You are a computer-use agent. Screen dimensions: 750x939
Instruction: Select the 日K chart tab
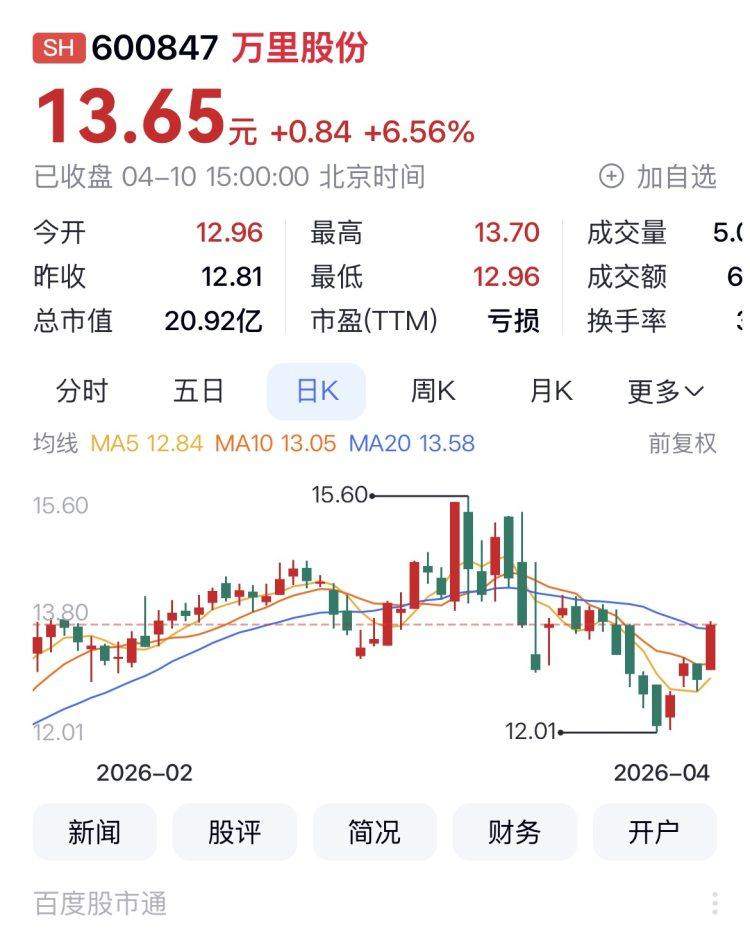[x=317, y=391]
